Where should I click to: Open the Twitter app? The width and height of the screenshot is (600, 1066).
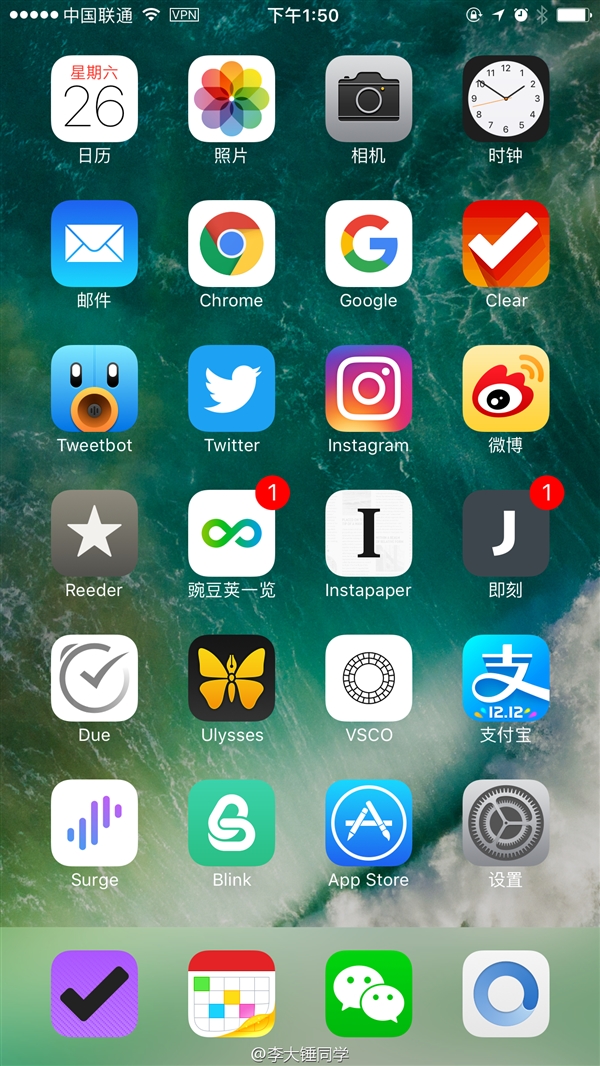point(231,389)
